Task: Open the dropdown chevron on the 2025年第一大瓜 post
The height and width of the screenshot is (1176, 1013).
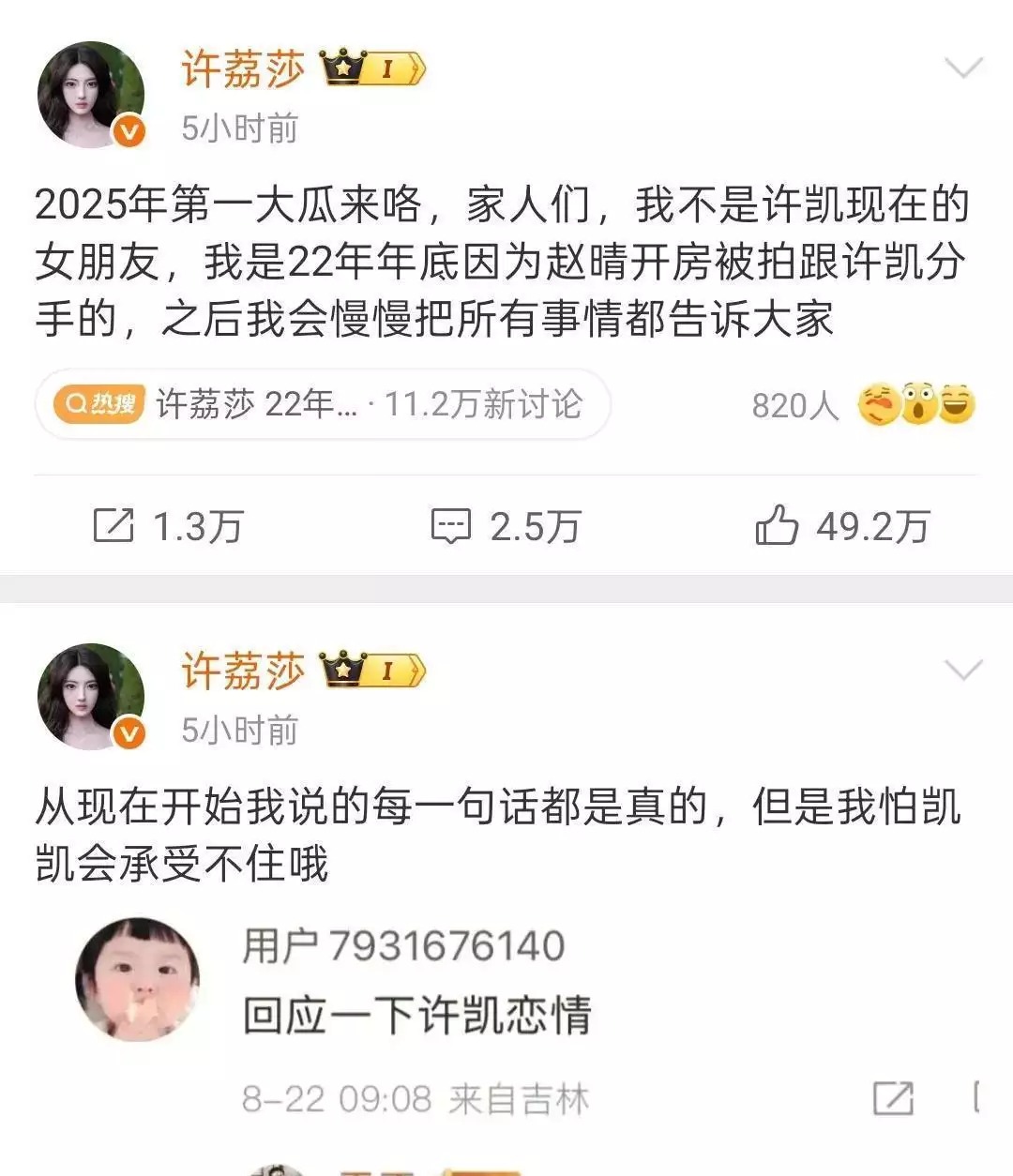Action: (963, 68)
